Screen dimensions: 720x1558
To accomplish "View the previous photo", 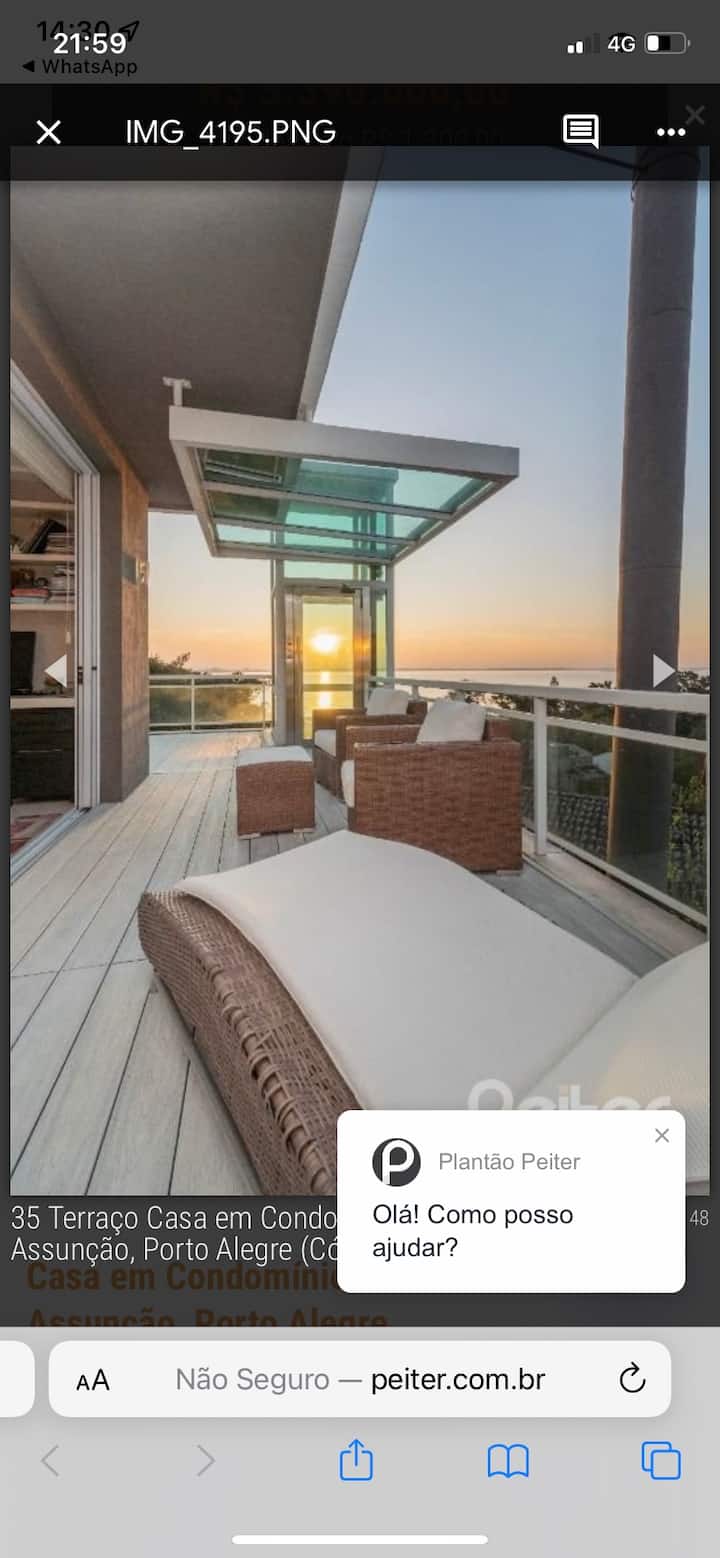I will click(57, 670).
